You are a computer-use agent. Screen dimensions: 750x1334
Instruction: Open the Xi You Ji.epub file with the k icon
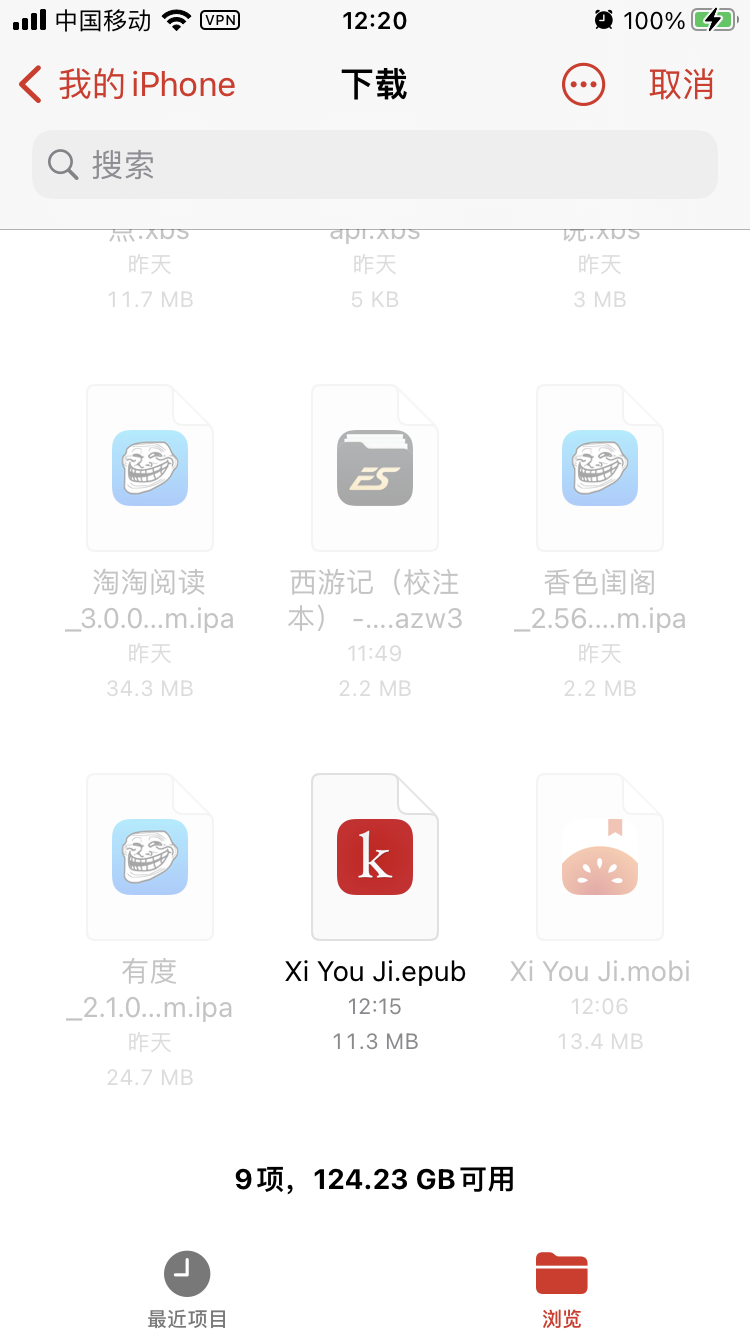374,856
